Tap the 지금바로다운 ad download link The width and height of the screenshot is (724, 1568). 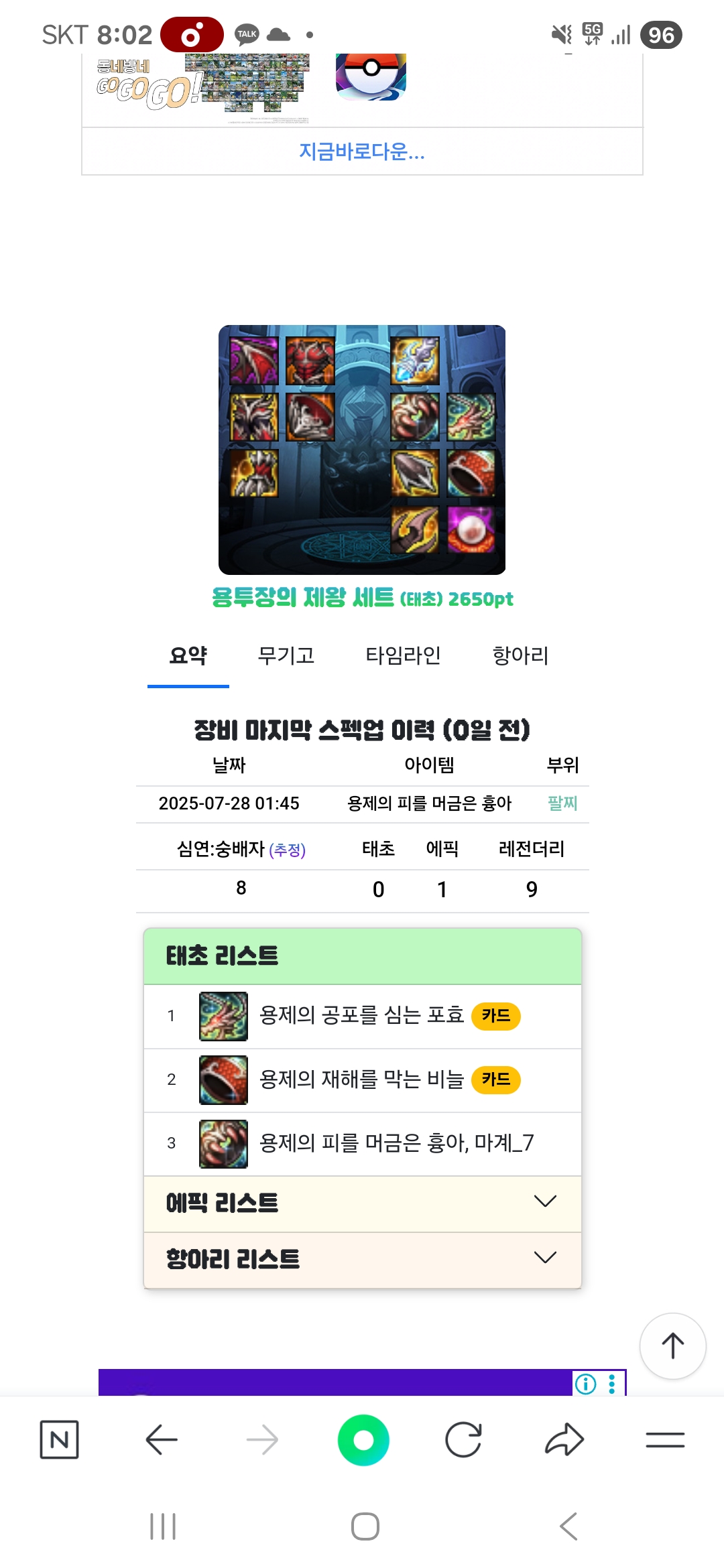coord(361,151)
